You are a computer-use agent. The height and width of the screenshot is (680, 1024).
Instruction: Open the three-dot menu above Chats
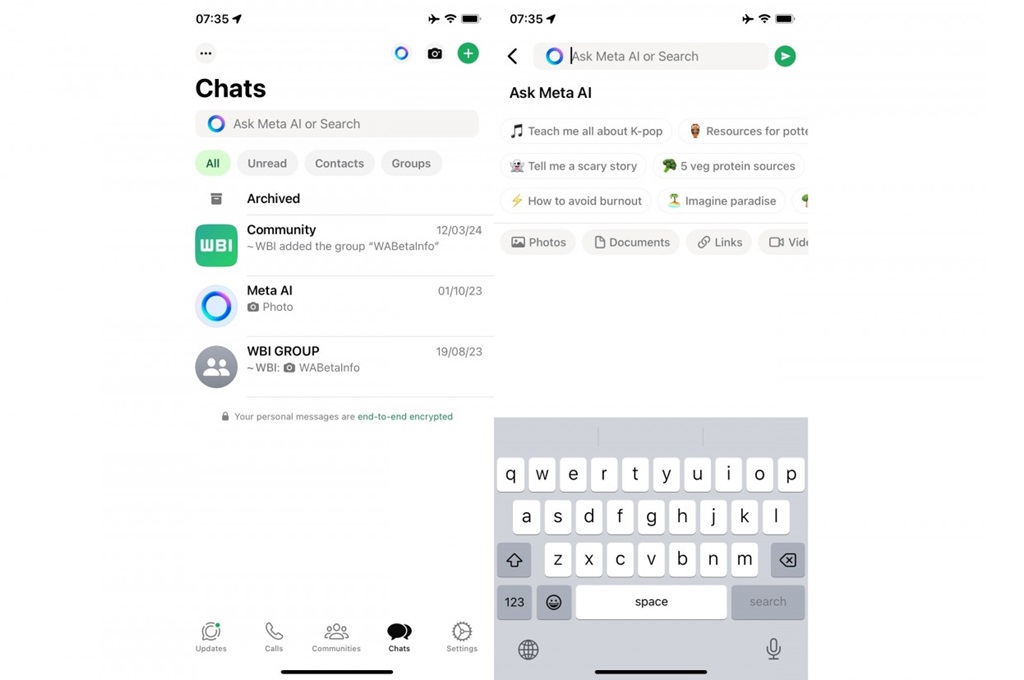click(x=206, y=53)
